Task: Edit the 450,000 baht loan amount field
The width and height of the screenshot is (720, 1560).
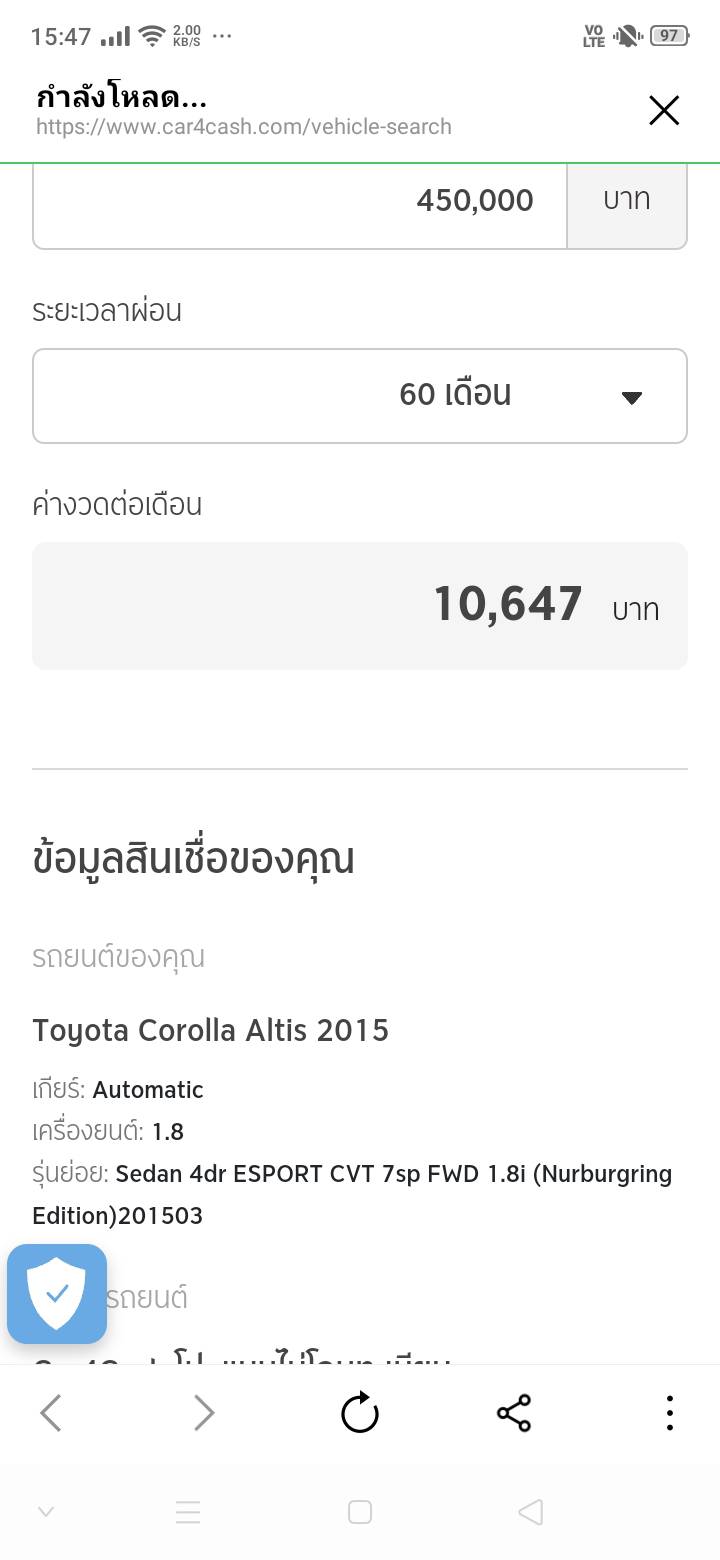Action: [300, 201]
